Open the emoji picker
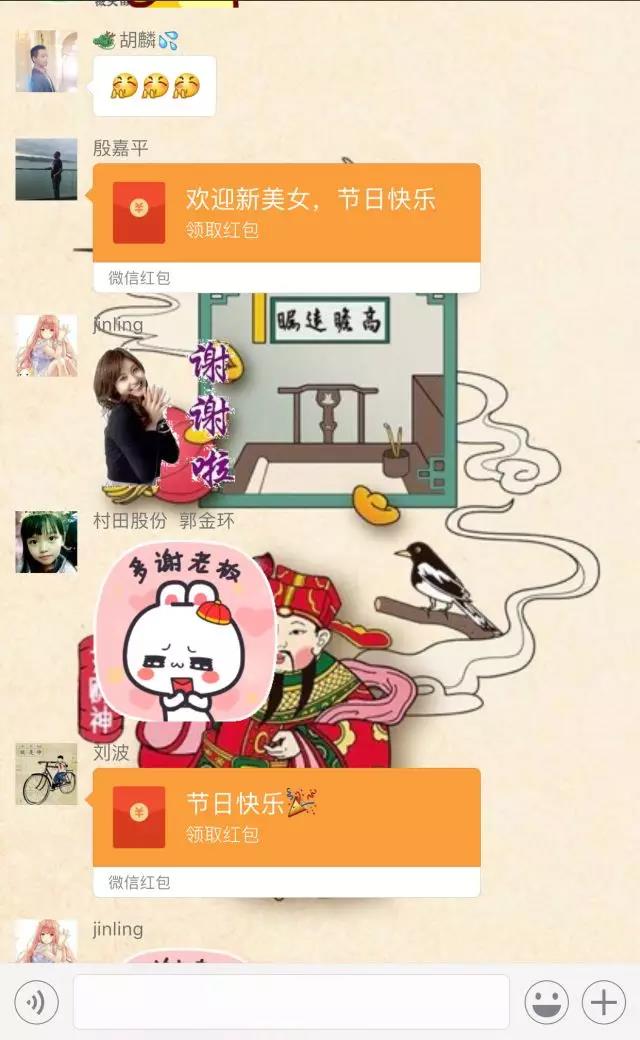The width and height of the screenshot is (640, 1040). [x=546, y=1001]
